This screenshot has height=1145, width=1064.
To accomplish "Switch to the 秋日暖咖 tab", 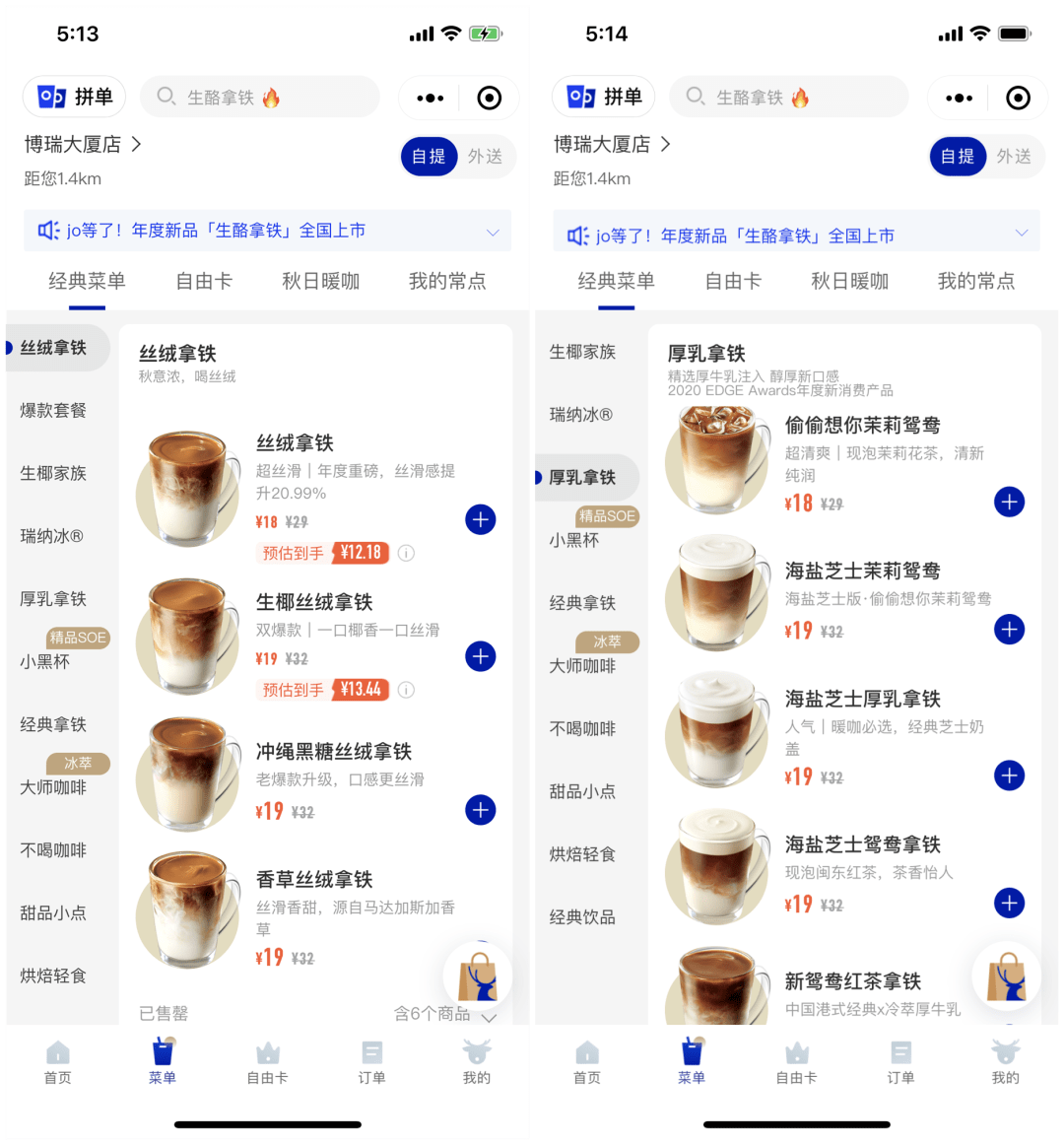I will pos(318,280).
